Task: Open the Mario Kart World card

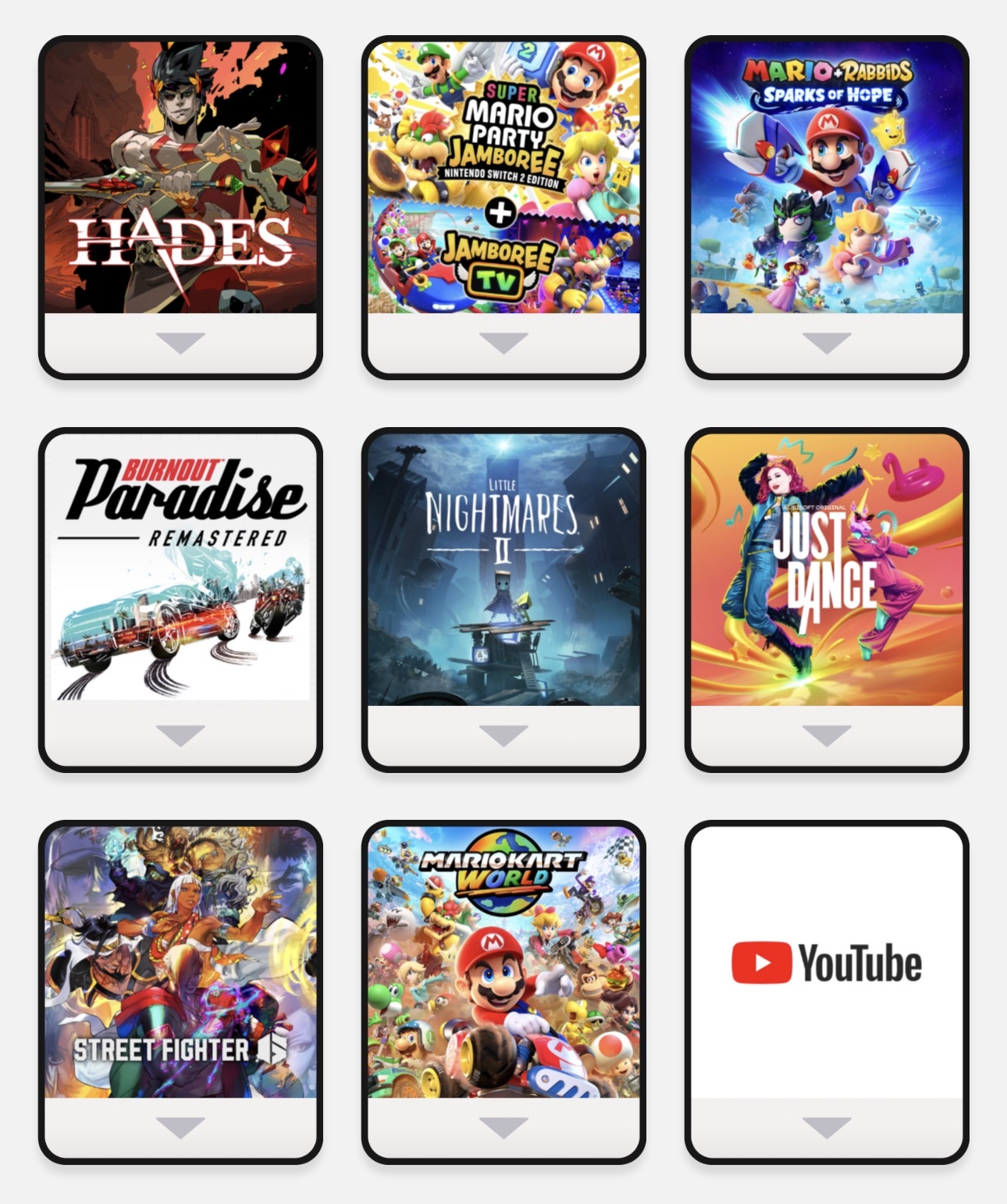Action: (503, 962)
